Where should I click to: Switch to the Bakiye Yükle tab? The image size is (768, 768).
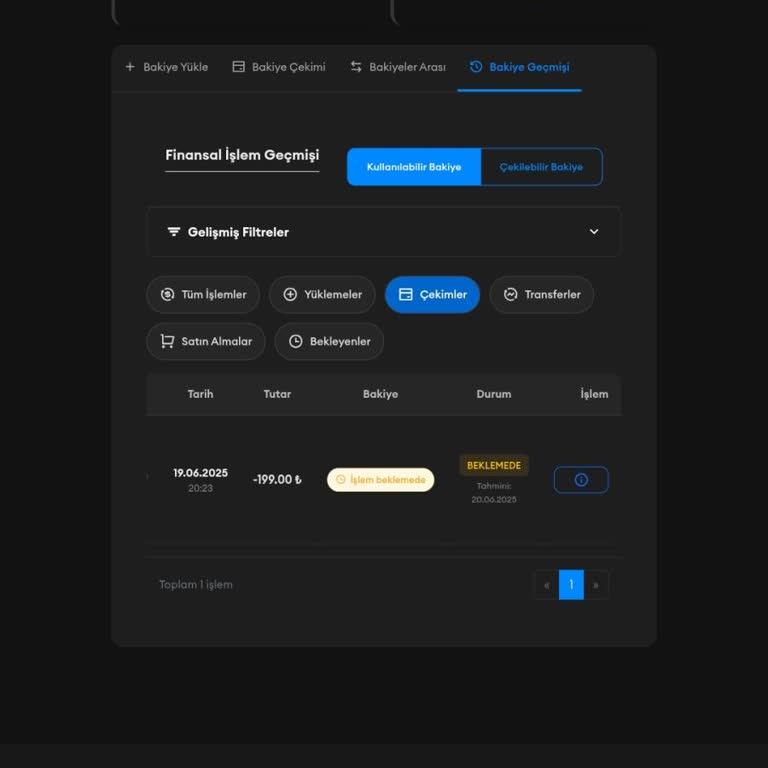[x=166, y=67]
